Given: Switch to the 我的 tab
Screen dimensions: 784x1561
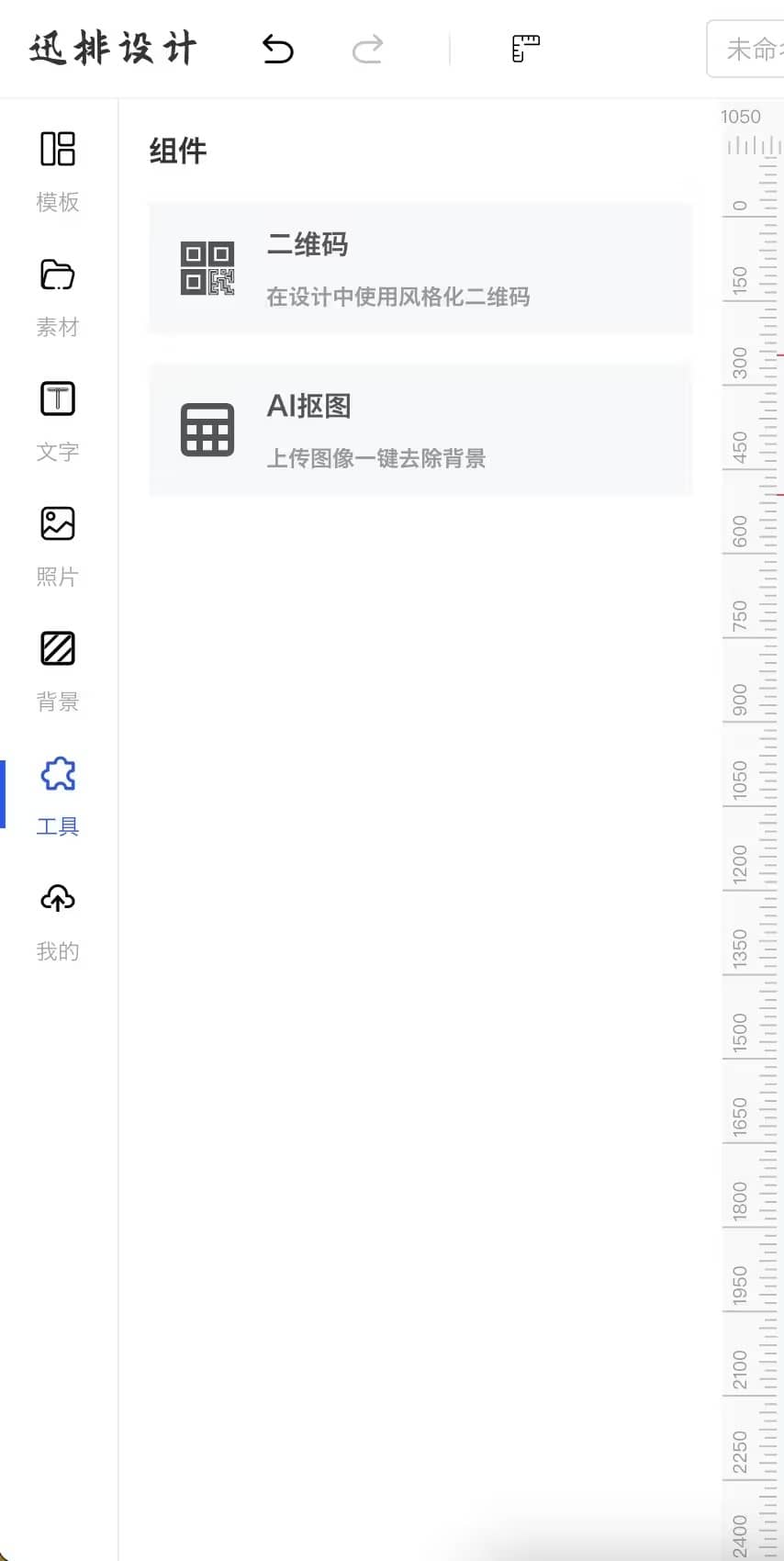Looking at the screenshot, I should click(58, 921).
